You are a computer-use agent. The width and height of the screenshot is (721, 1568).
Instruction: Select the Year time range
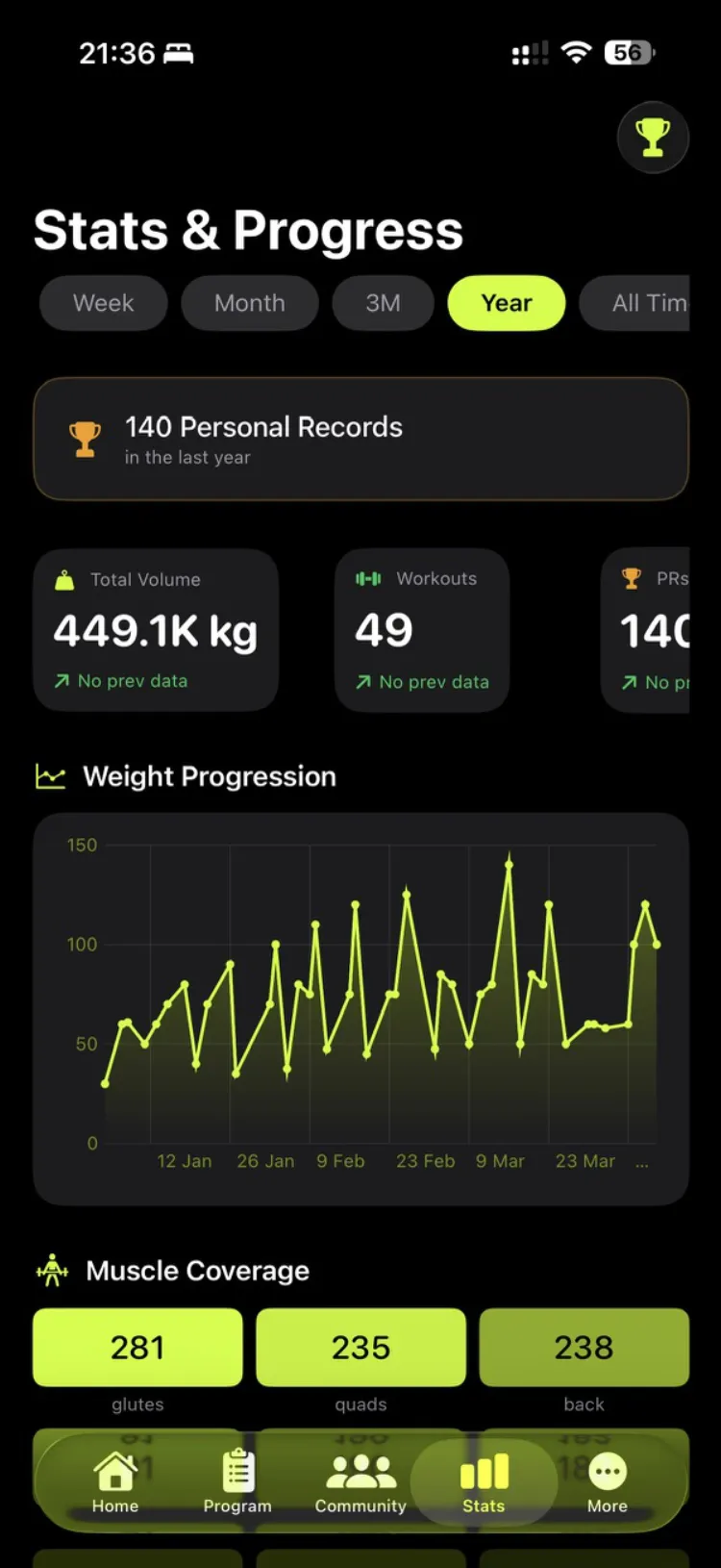506,303
